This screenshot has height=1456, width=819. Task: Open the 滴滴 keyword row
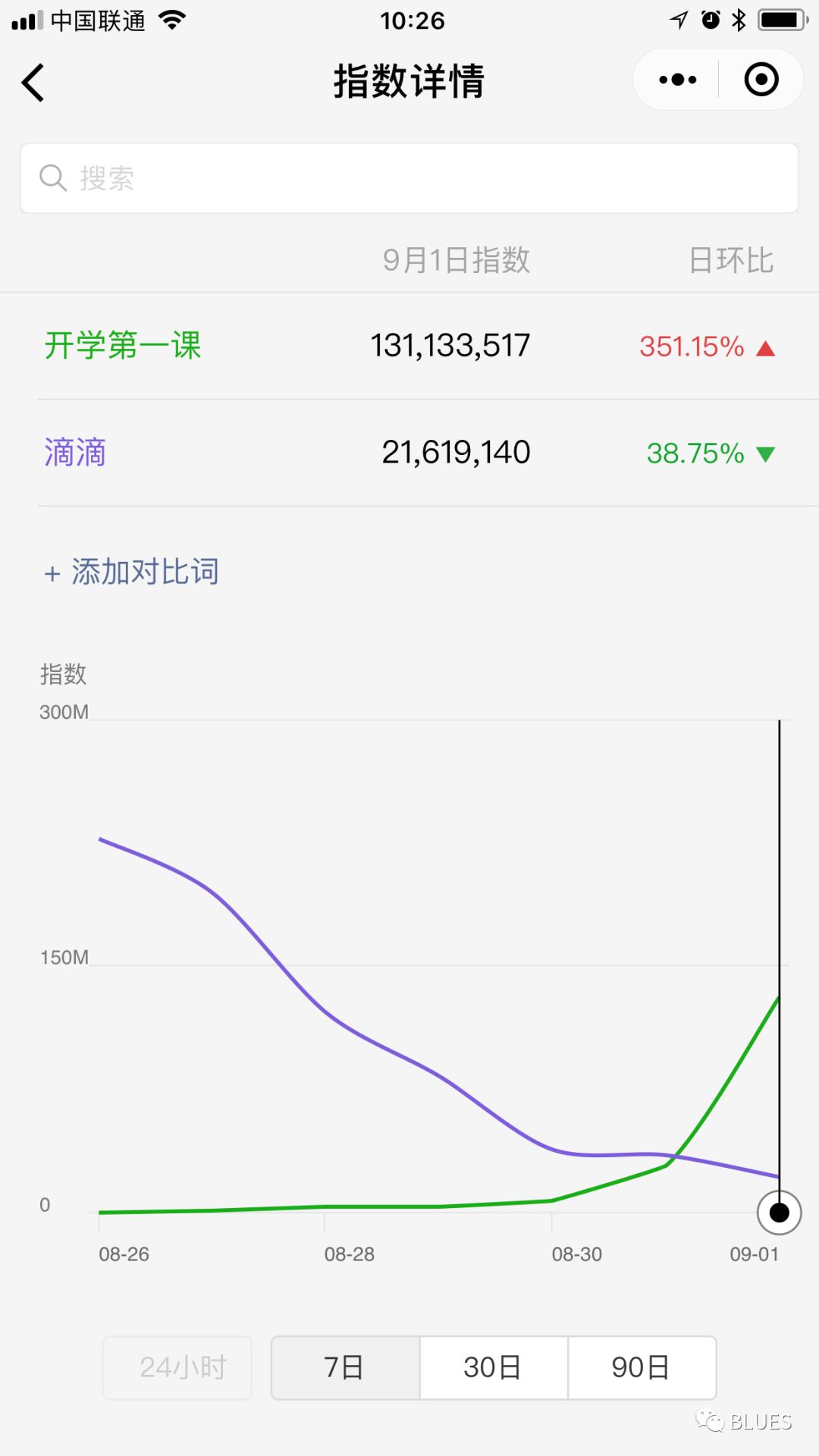tap(409, 453)
